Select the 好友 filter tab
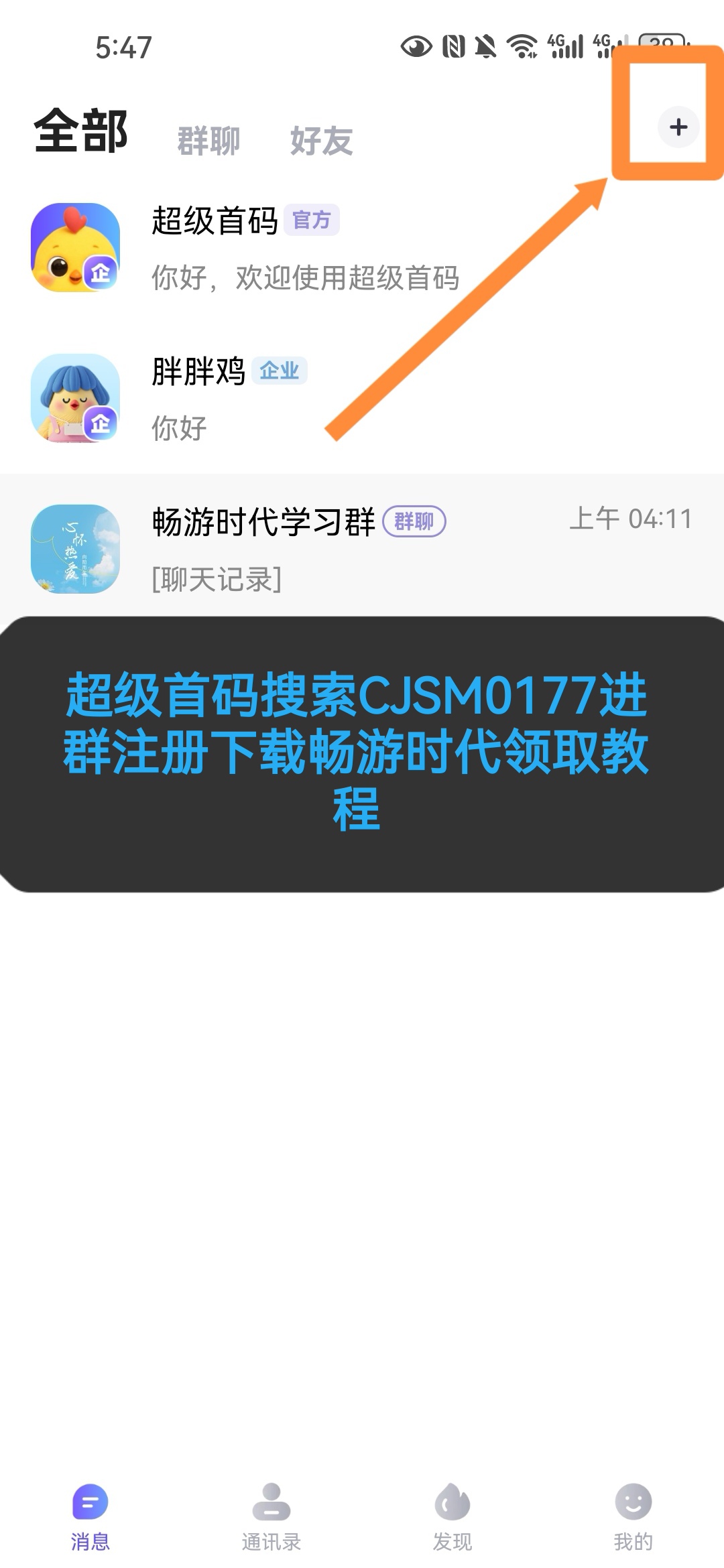 [x=322, y=141]
